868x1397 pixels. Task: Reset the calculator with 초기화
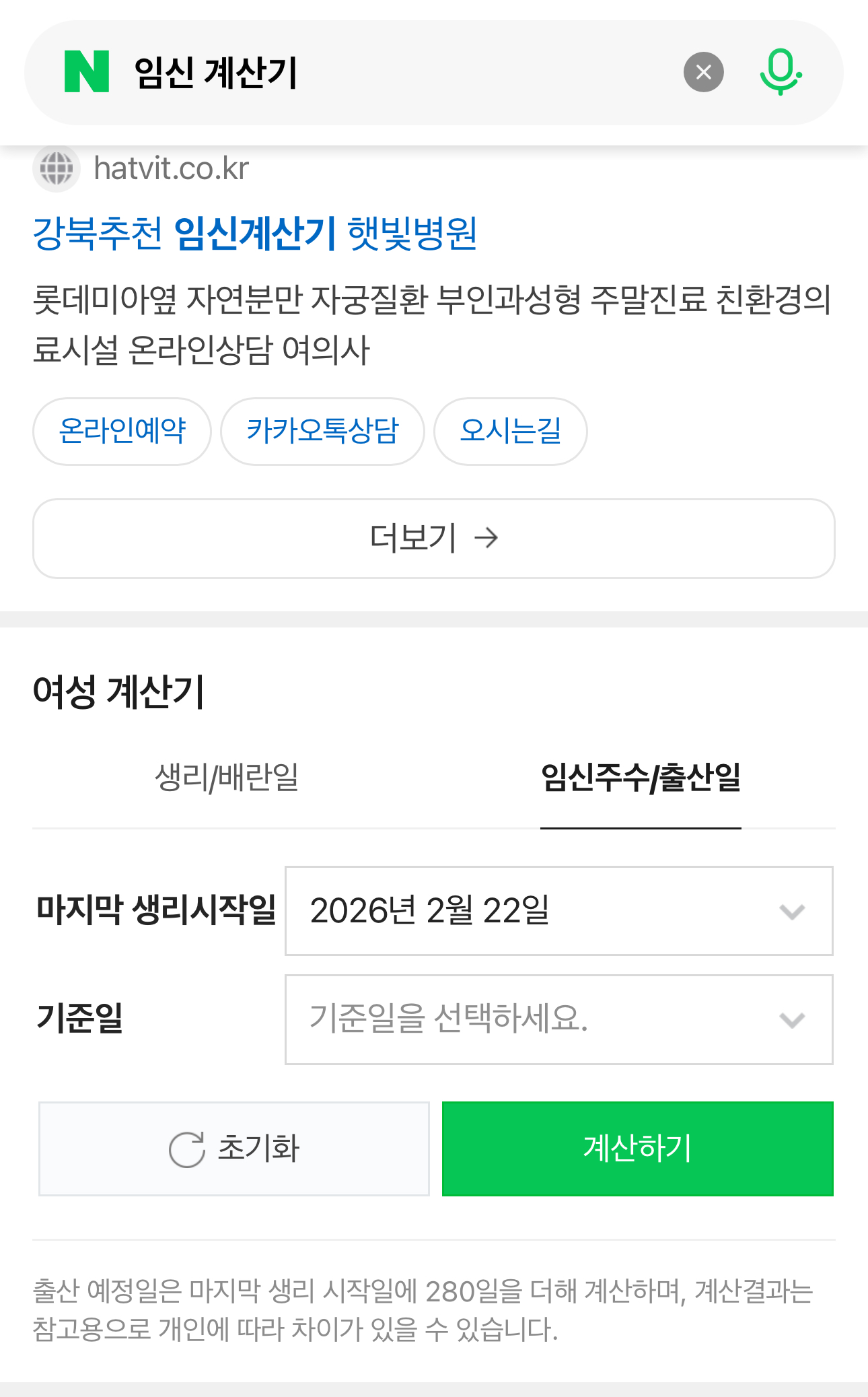[x=233, y=1149]
